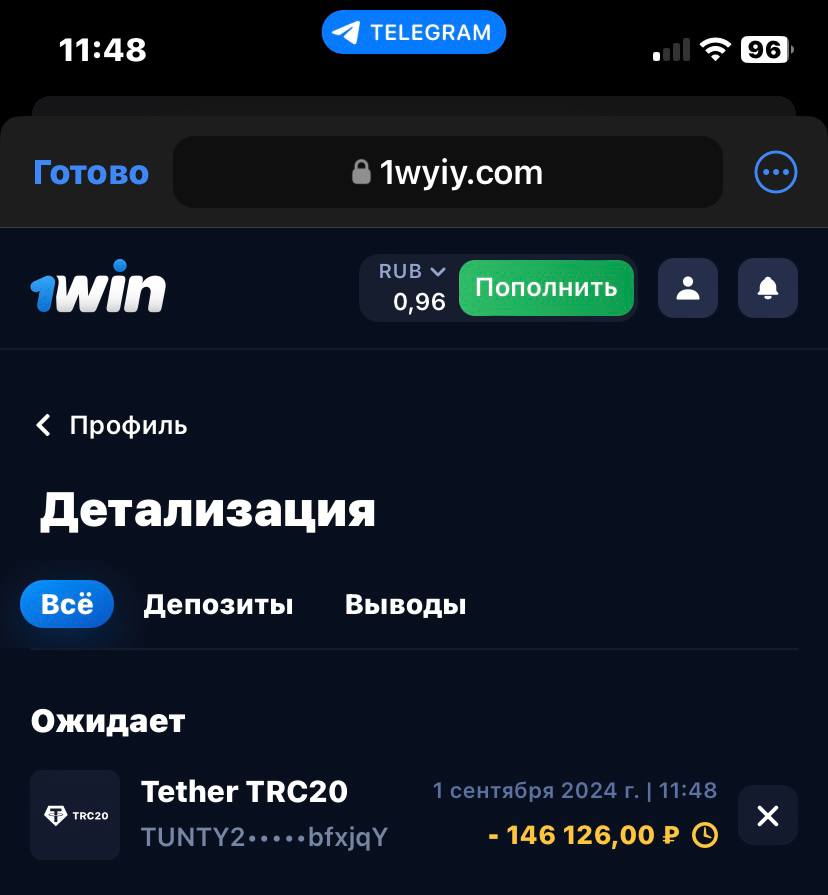Open the user profile icon

tap(687, 288)
